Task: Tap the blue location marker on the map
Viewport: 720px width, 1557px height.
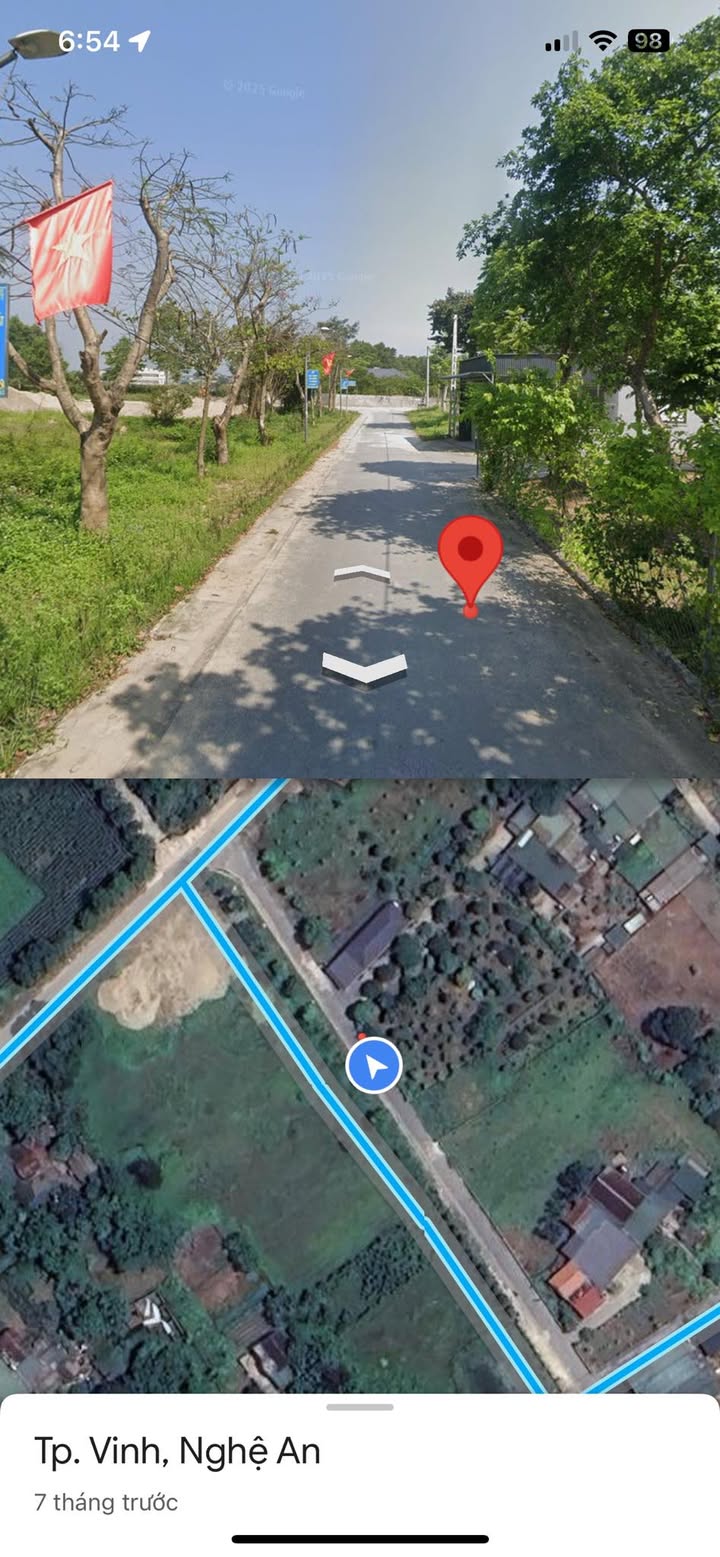Action: tap(374, 1066)
